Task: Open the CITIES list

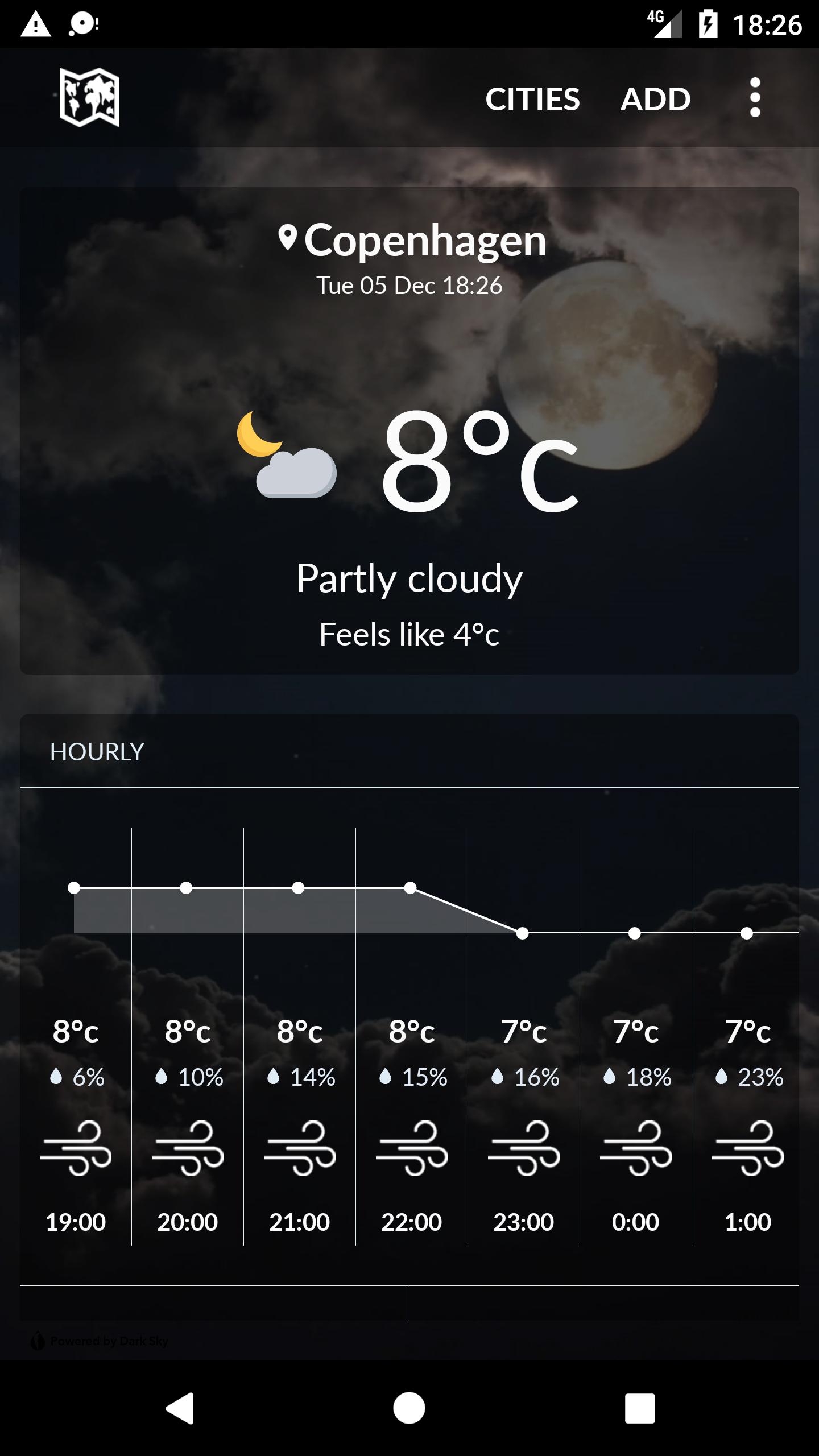Action: 532,99
